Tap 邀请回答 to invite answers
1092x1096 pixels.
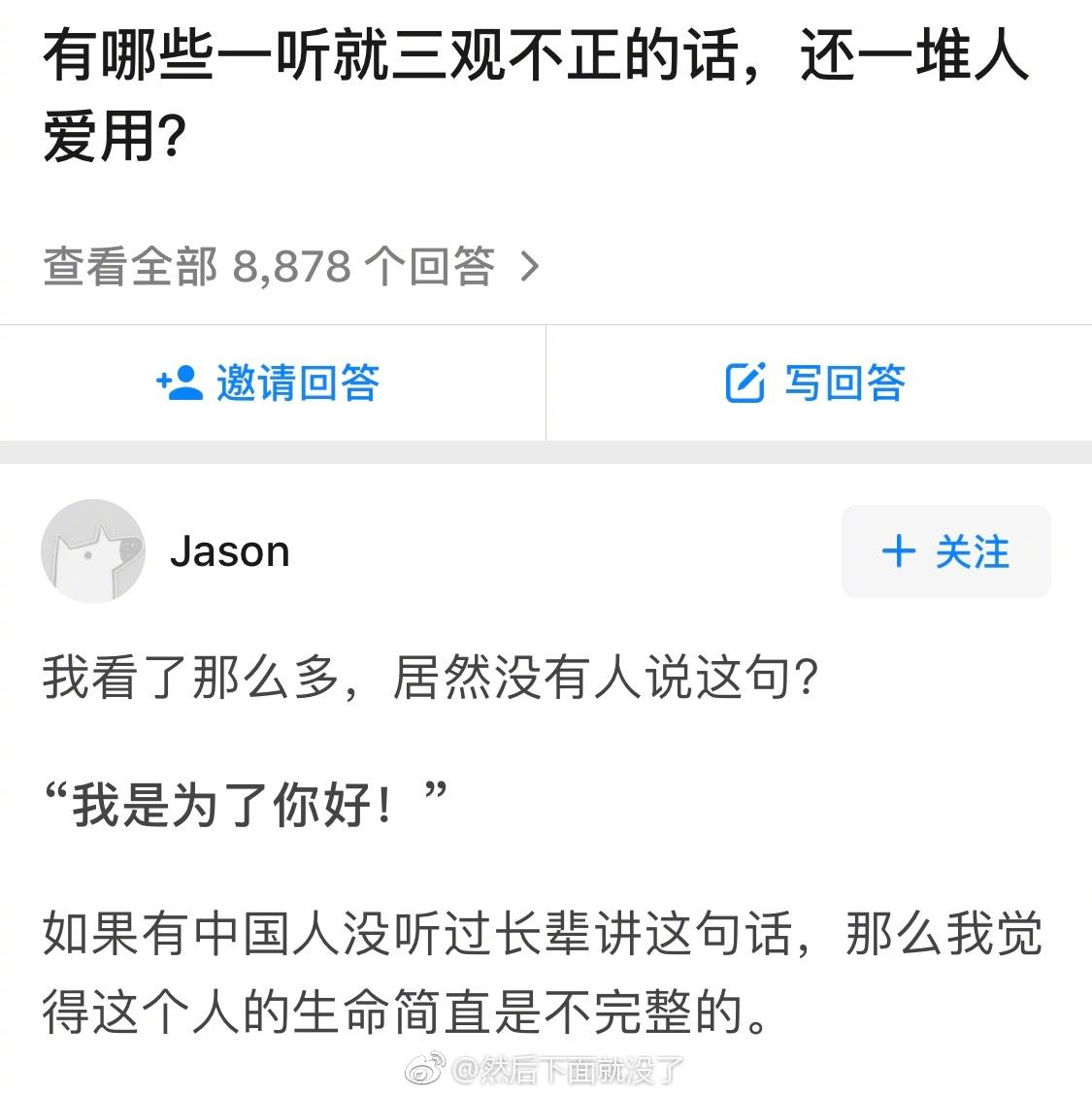270,382
